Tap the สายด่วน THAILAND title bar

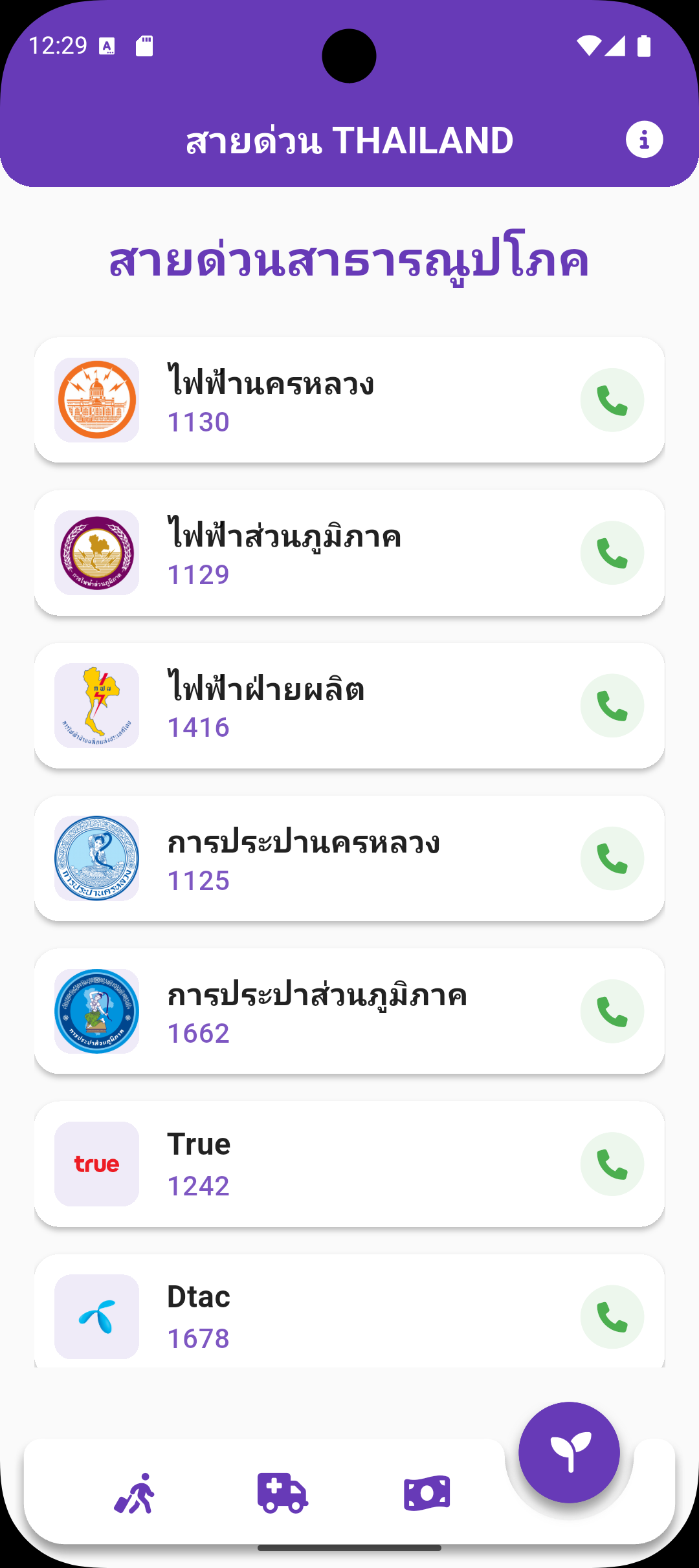(349, 139)
